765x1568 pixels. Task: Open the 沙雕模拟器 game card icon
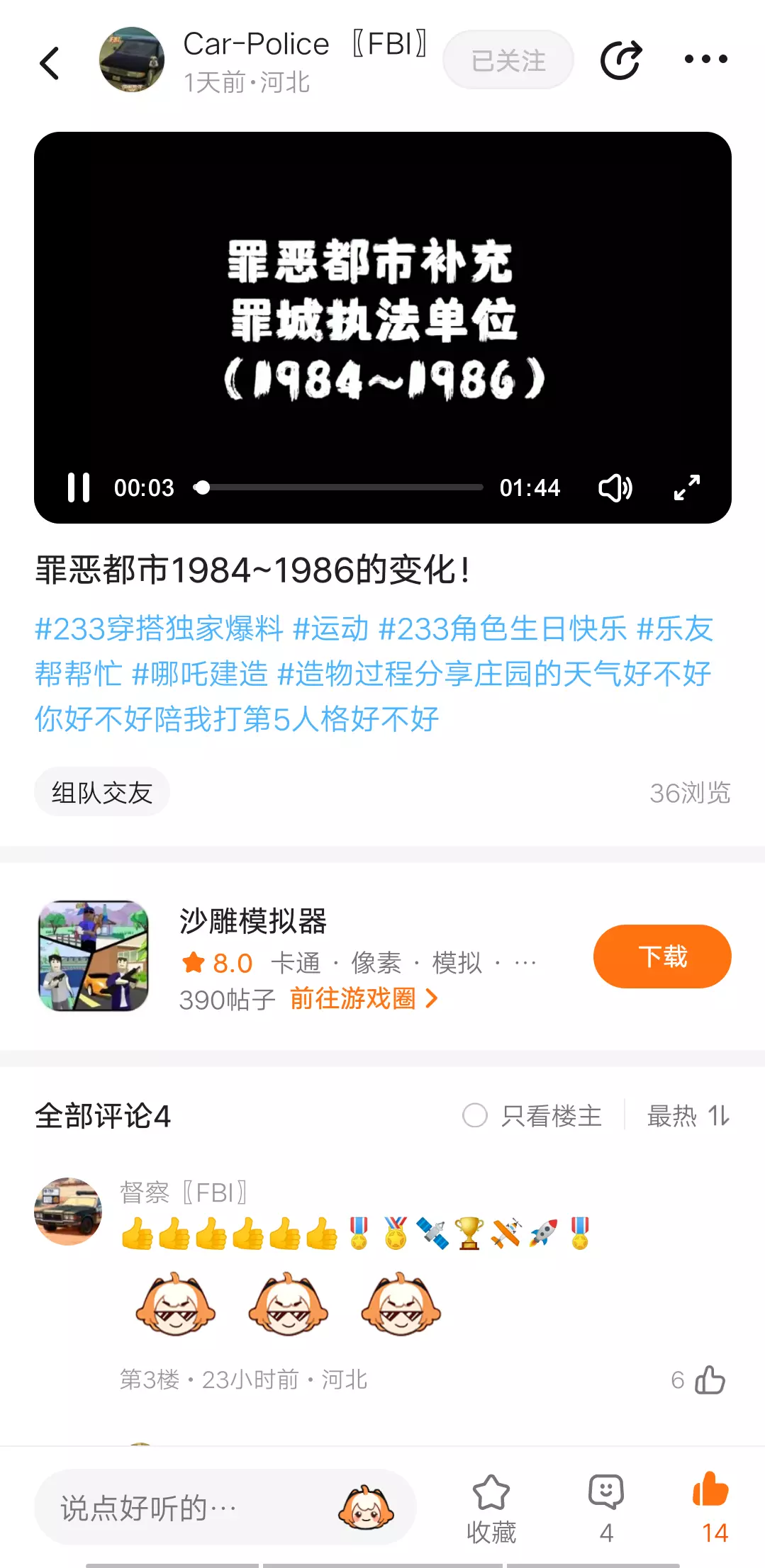tap(94, 955)
